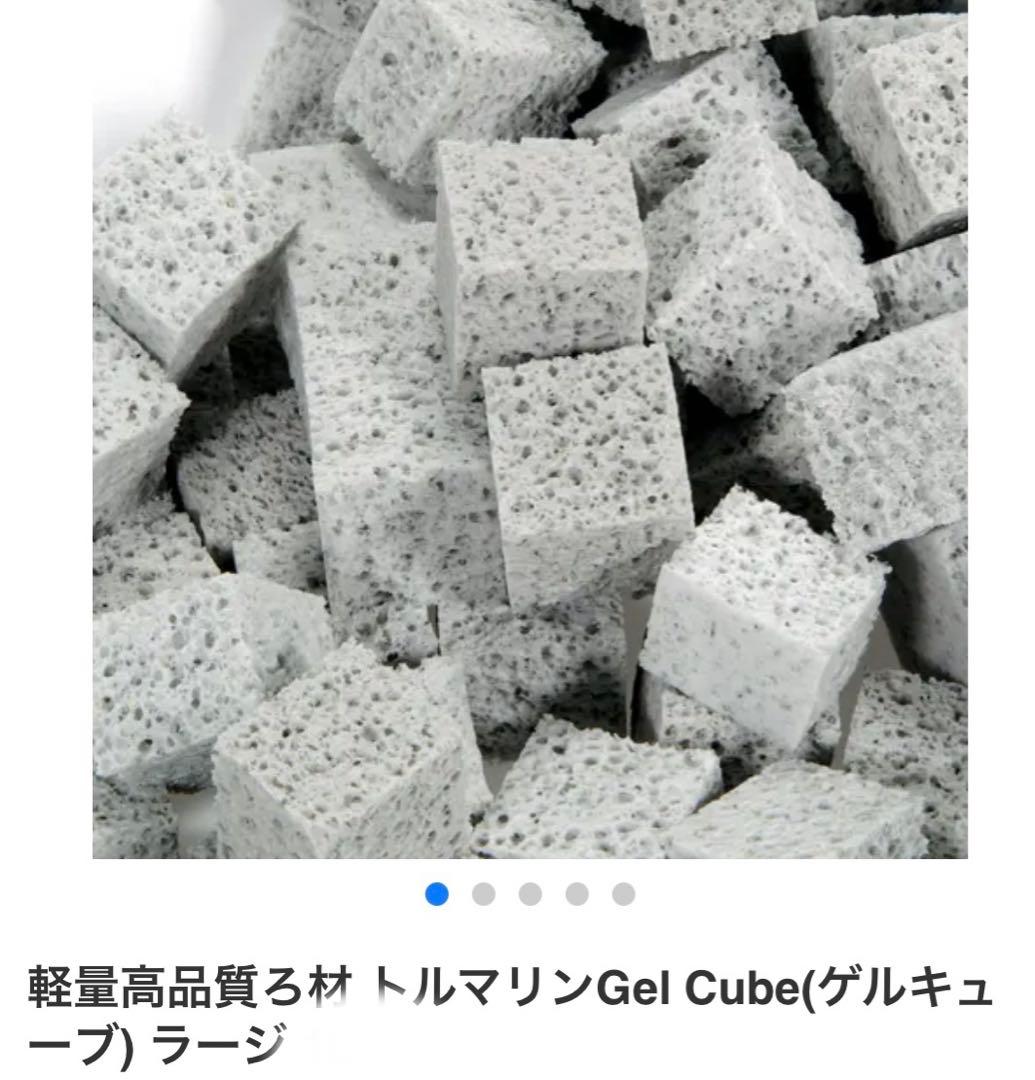Open the Gel Cube product photo

[x=530, y=430]
